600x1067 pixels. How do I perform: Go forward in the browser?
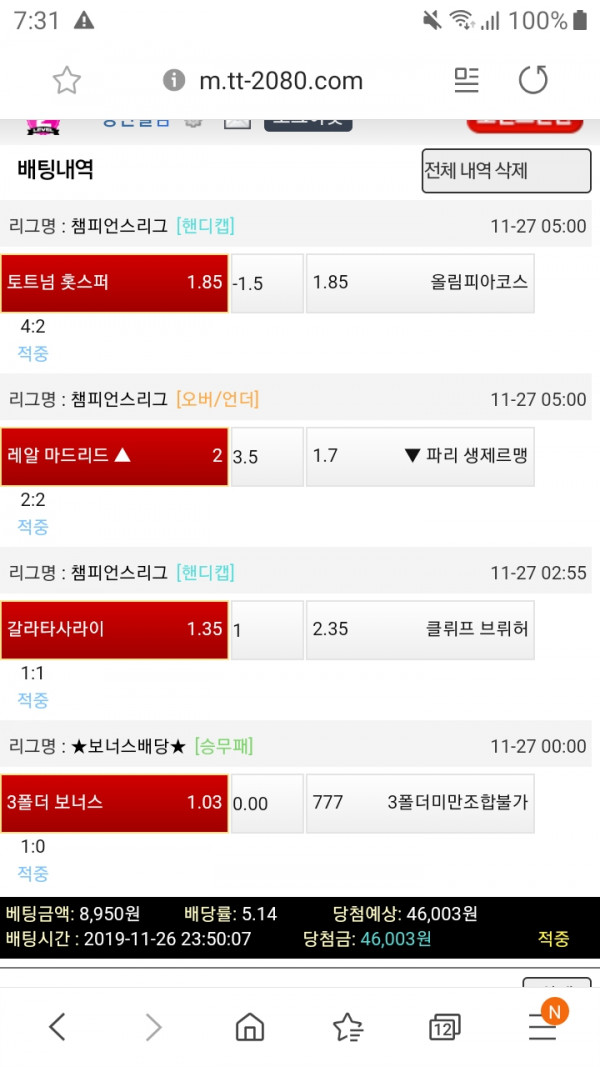(x=154, y=1026)
